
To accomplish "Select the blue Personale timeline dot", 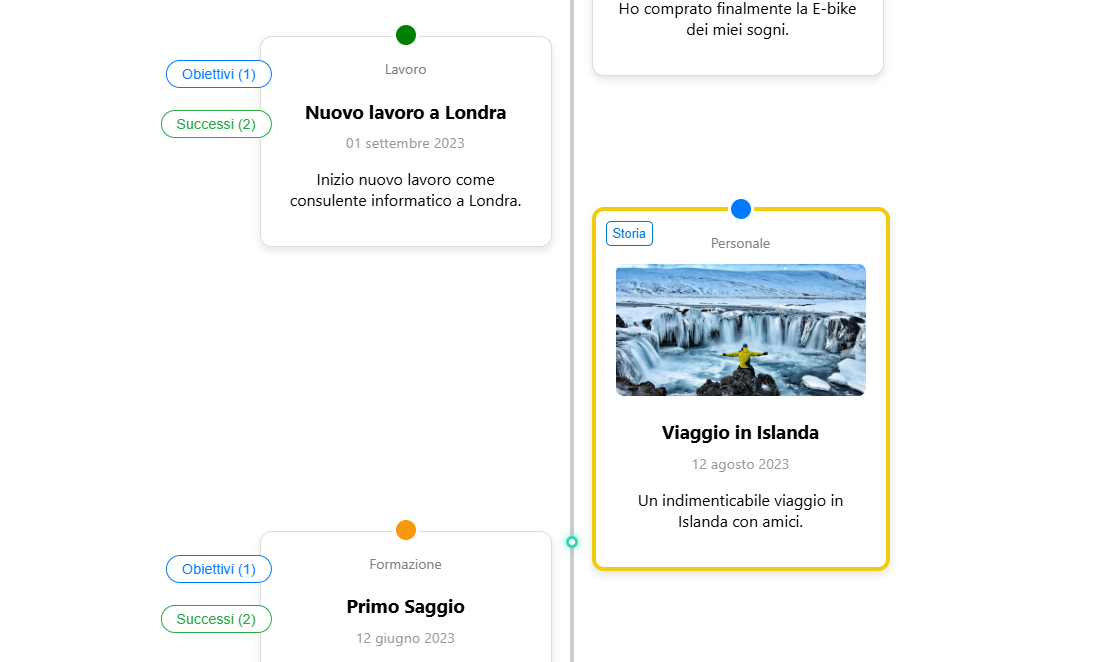I will (x=741, y=209).
